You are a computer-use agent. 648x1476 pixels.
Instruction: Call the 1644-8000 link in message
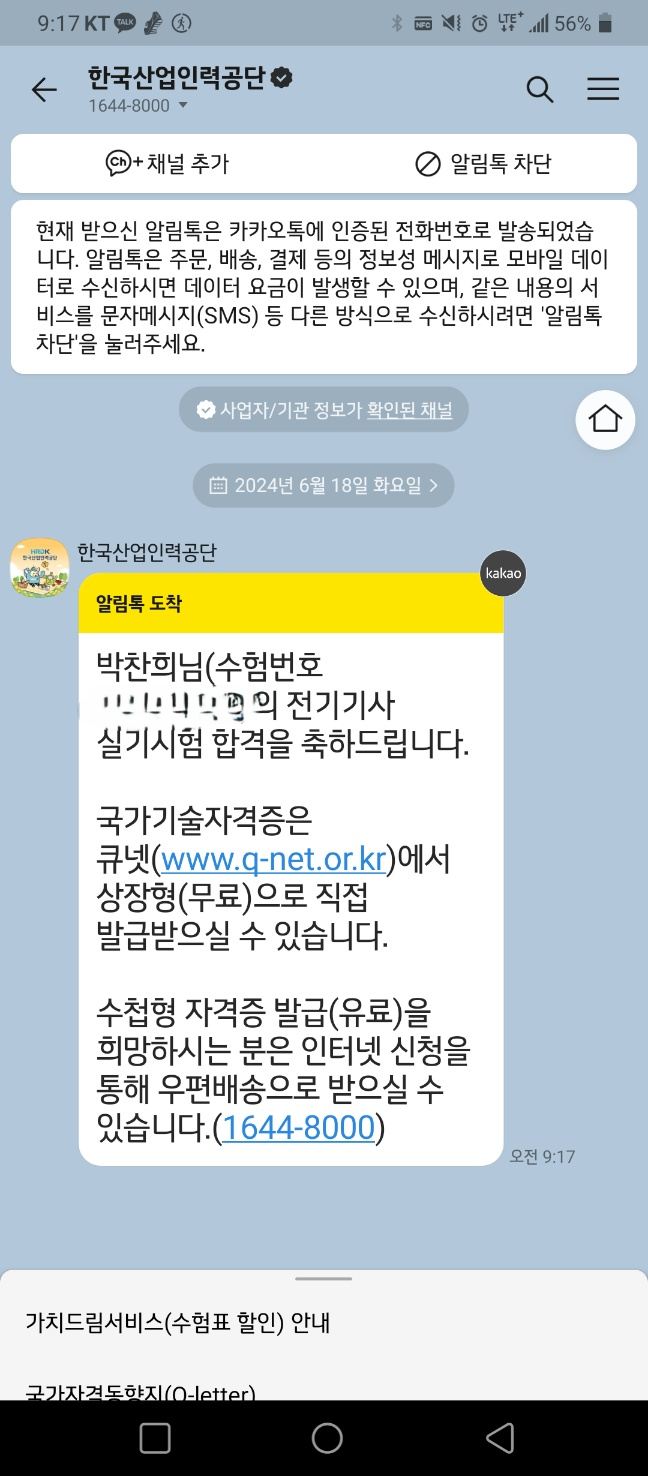point(298,1127)
